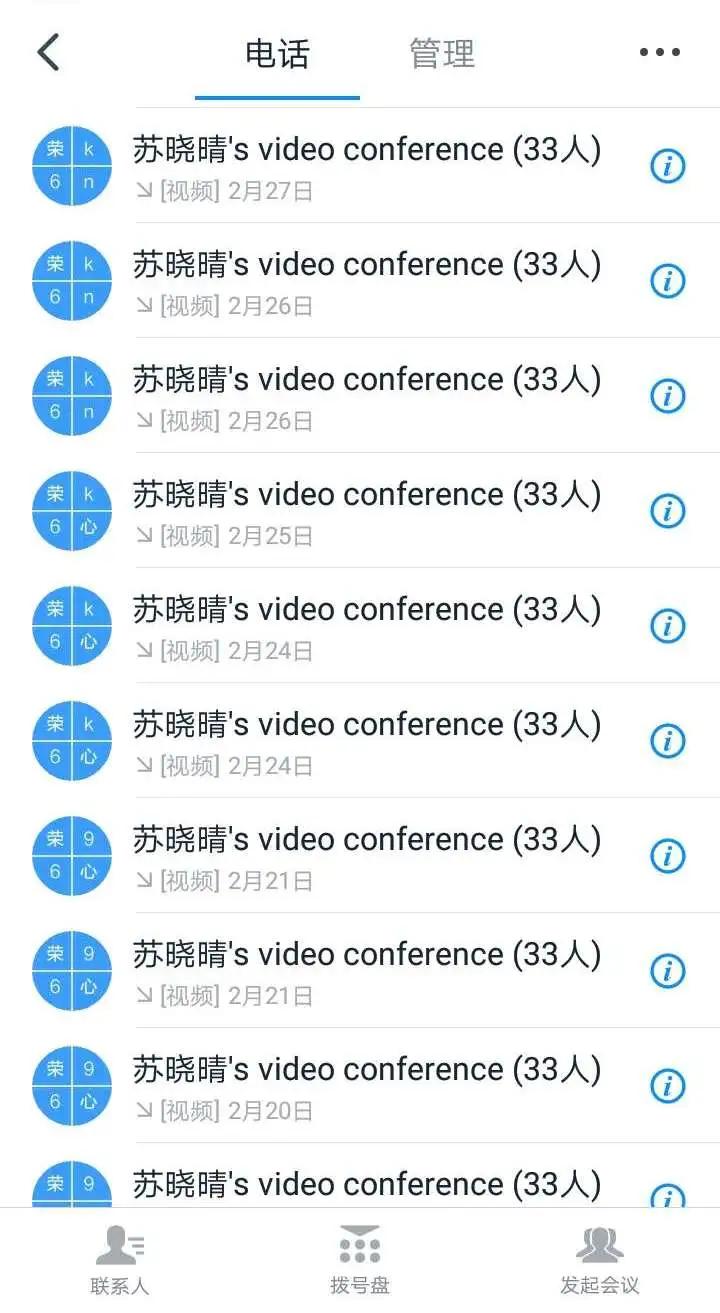The height and width of the screenshot is (1313, 720).
Task: Go back using the top-left arrow
Action: point(48,52)
